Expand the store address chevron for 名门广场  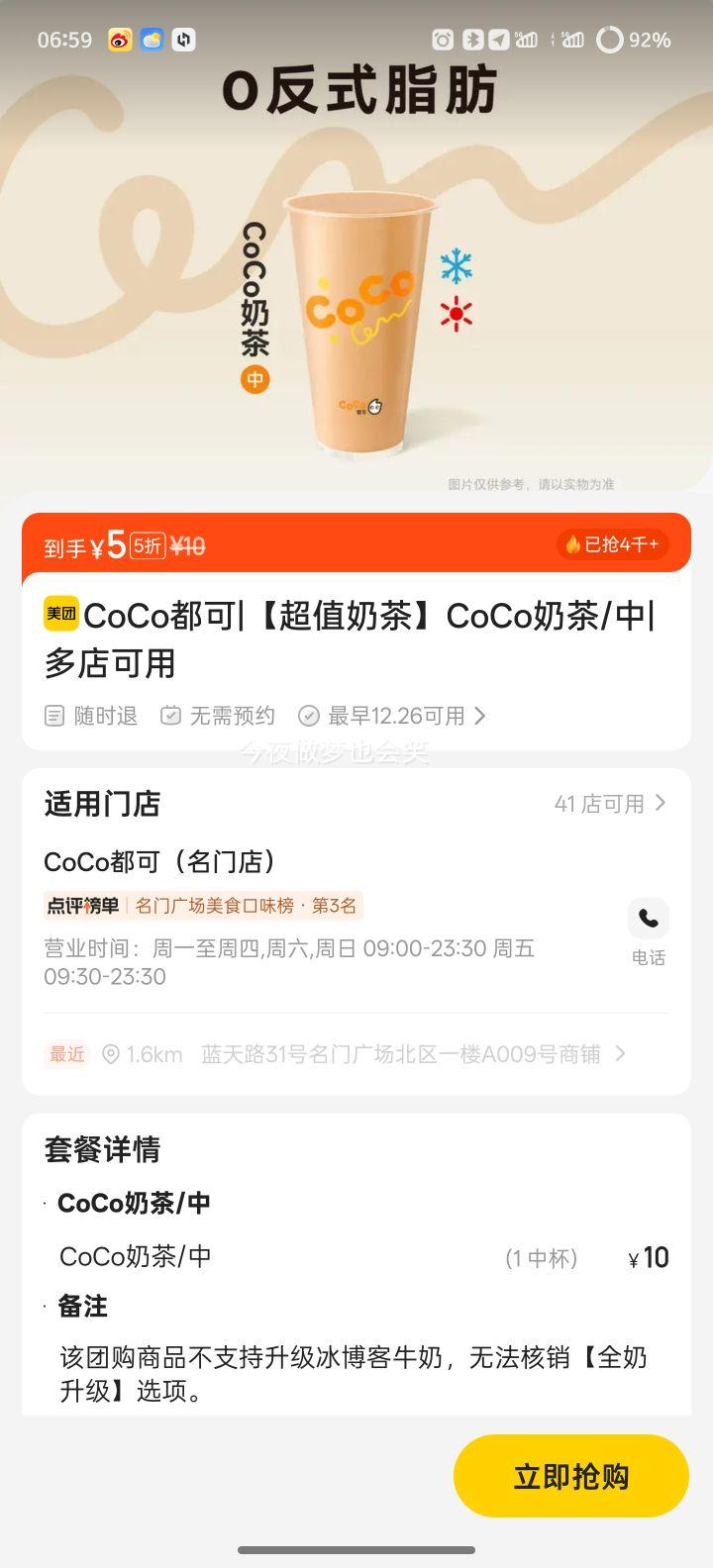click(x=622, y=1054)
